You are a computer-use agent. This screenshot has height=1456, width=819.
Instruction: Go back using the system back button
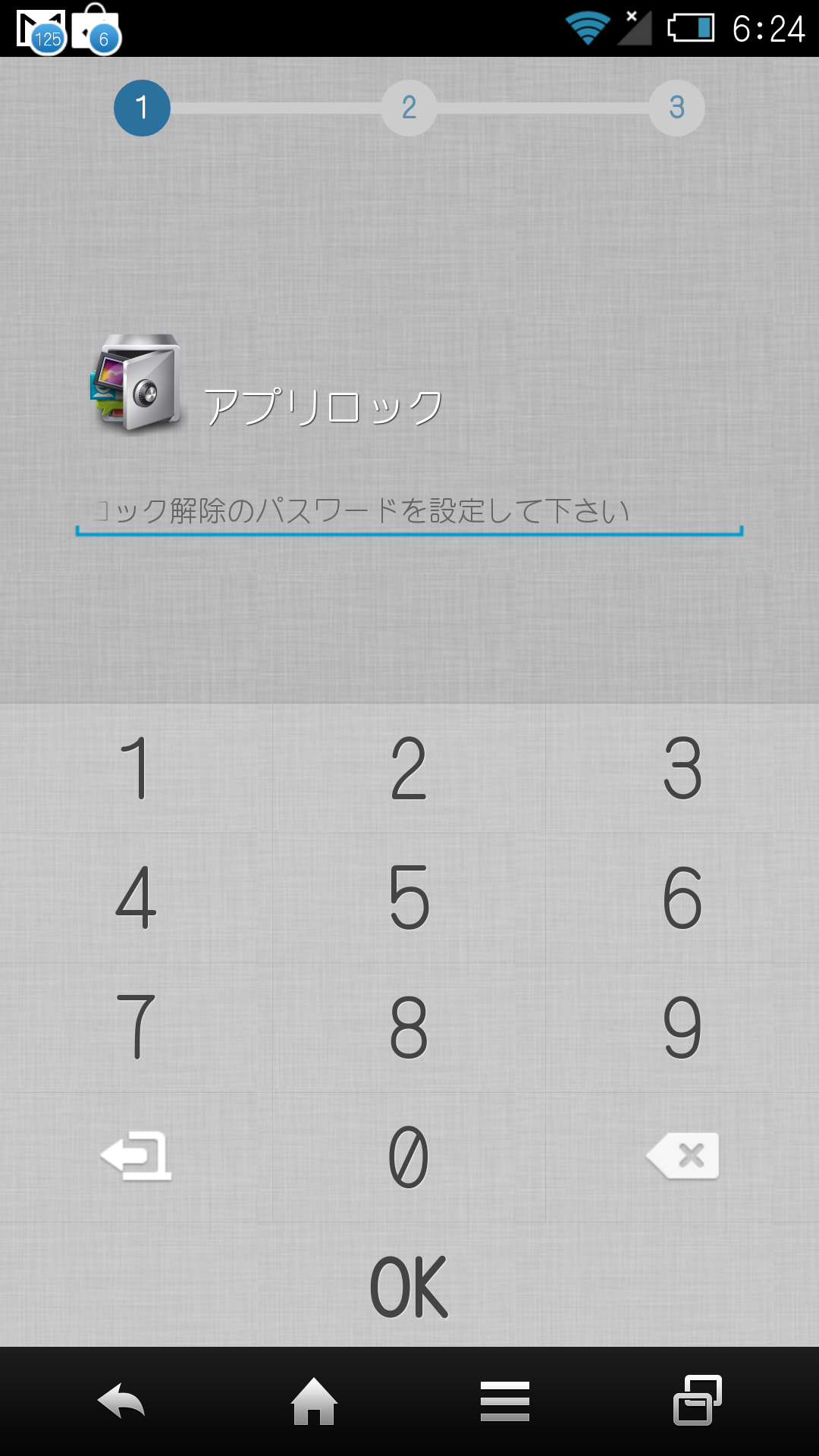(121, 1401)
